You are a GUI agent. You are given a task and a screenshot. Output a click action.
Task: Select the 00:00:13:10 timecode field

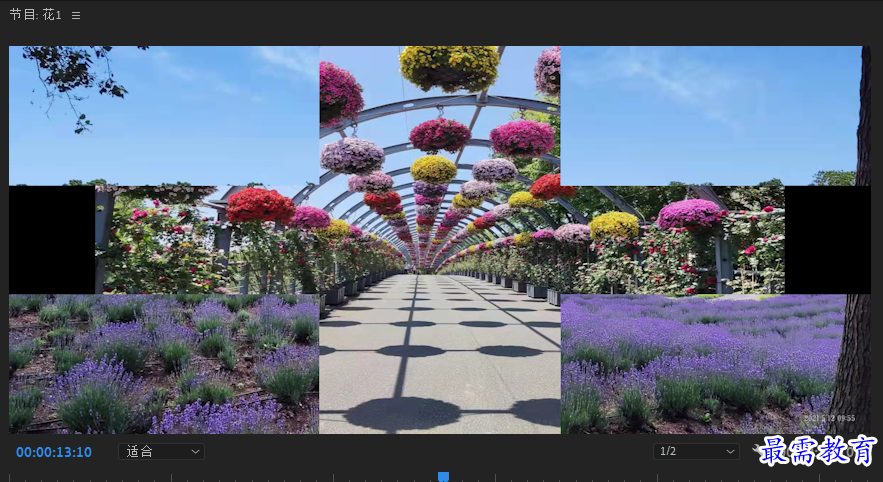click(x=54, y=452)
